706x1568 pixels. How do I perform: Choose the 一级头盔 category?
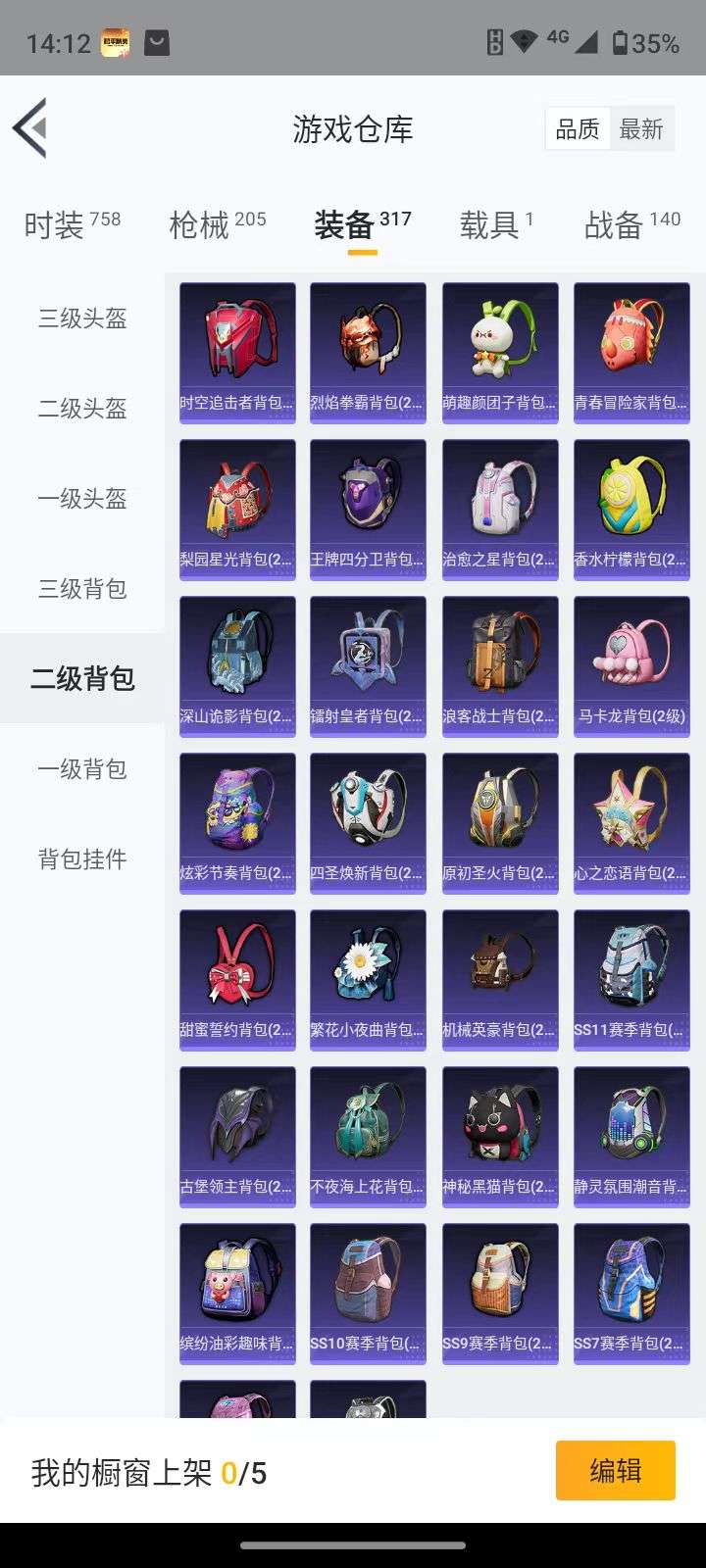pyautogui.click(x=82, y=499)
